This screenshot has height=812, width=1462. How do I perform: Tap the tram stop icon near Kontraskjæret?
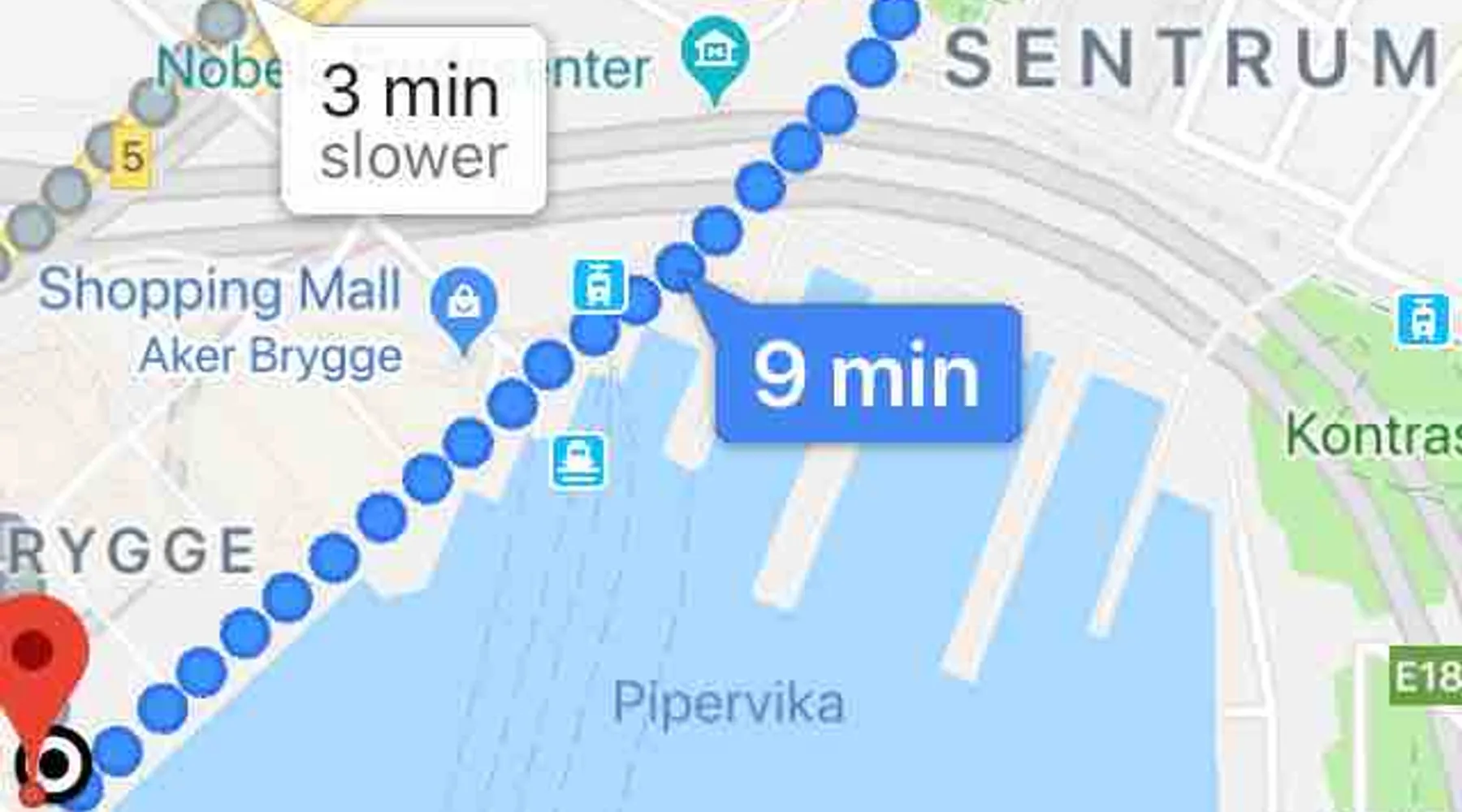click(1422, 320)
